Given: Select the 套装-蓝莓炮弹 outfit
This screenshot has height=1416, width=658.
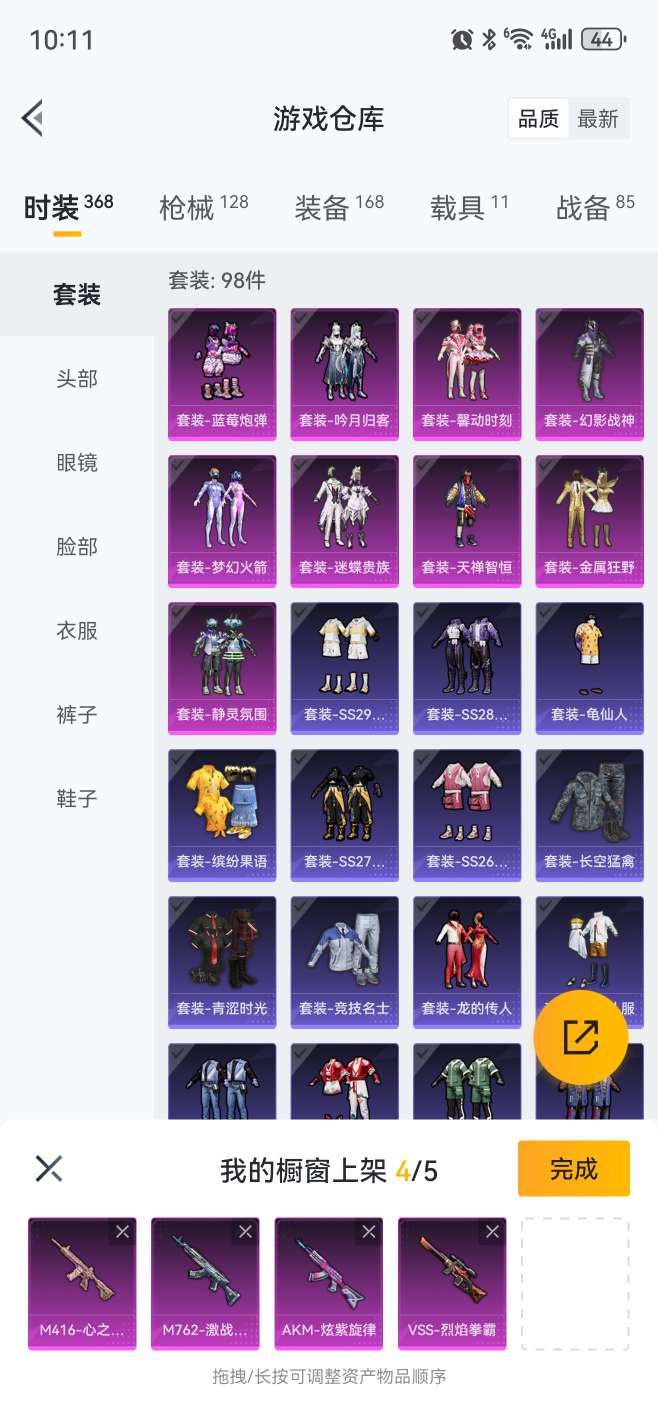Looking at the screenshot, I should 222,374.
